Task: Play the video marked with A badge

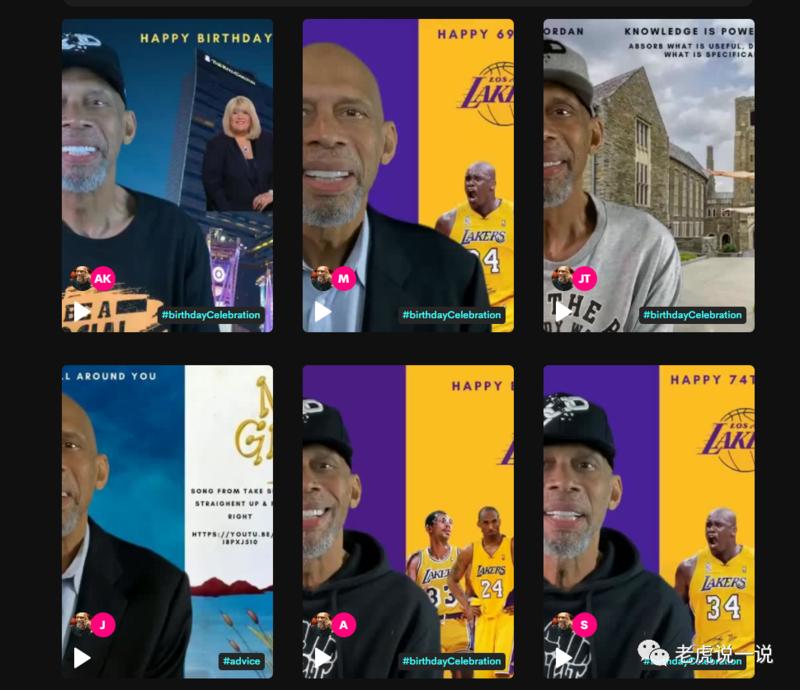Action: click(x=323, y=658)
